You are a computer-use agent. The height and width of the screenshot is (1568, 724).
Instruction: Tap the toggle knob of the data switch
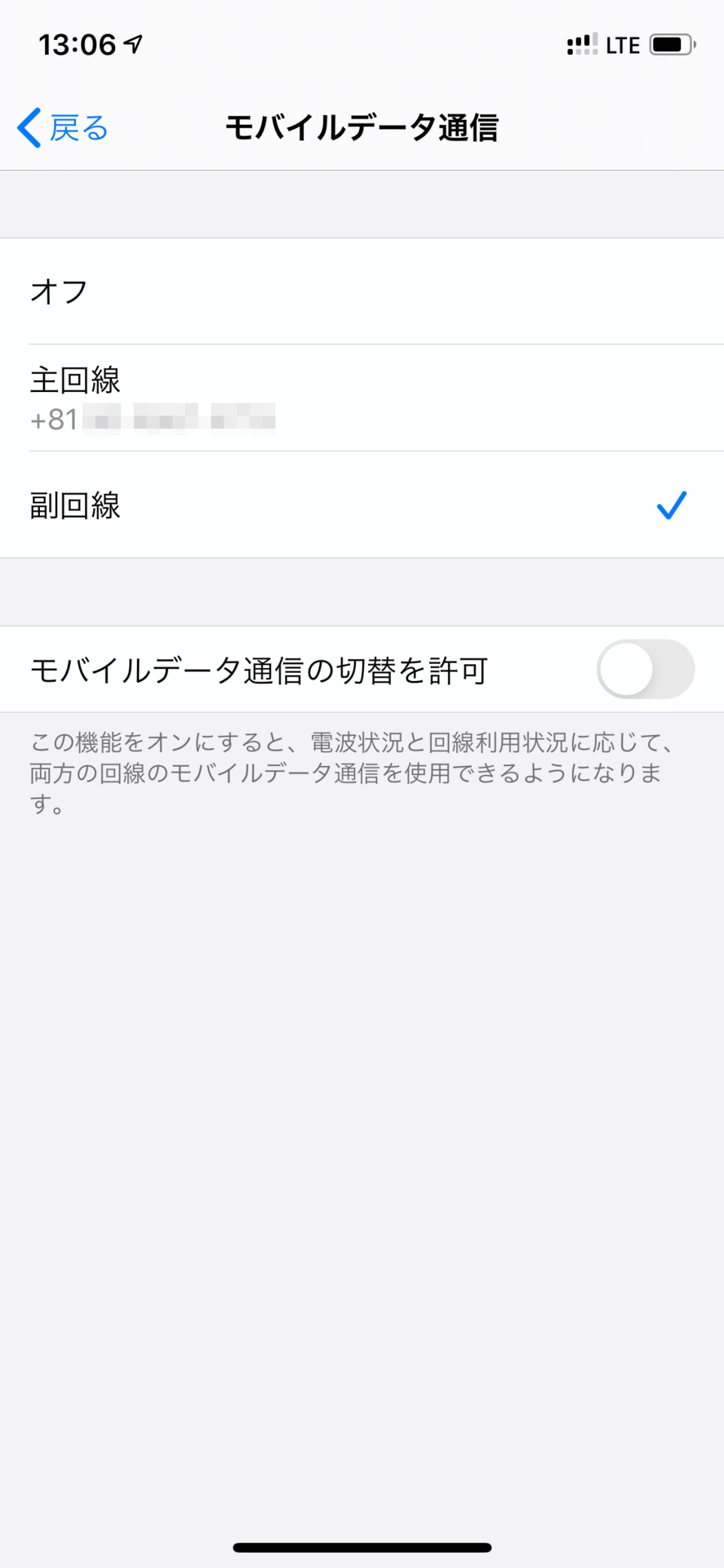pos(628,669)
